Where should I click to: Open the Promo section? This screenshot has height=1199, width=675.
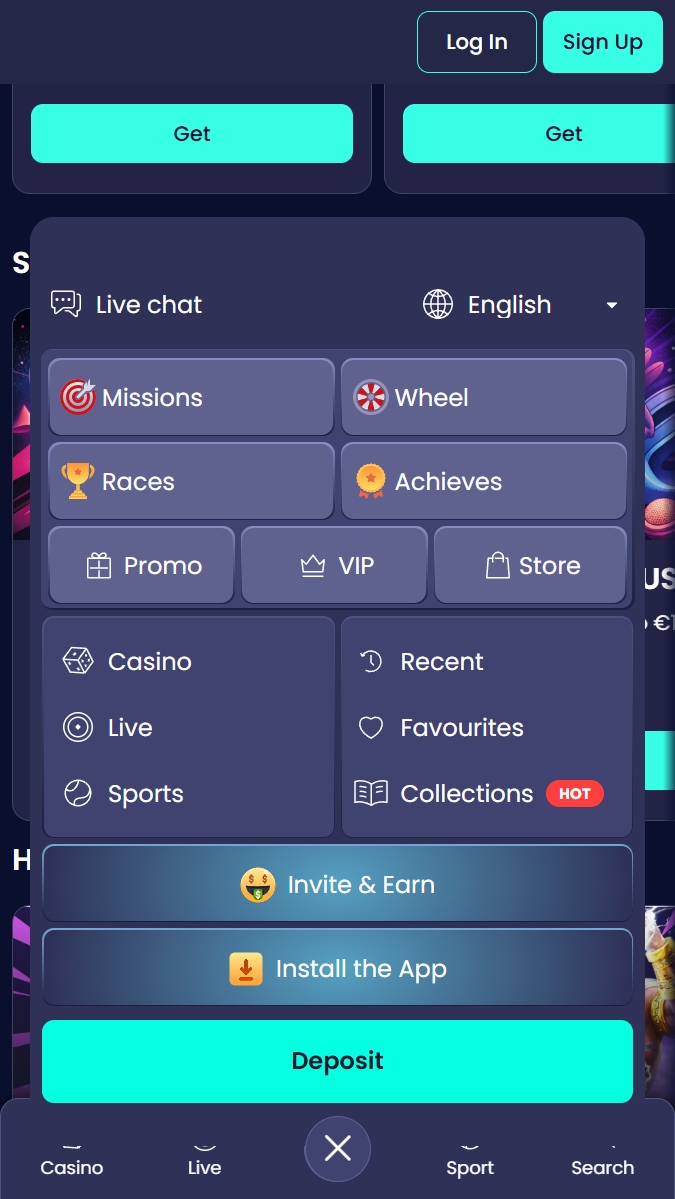tap(141, 566)
